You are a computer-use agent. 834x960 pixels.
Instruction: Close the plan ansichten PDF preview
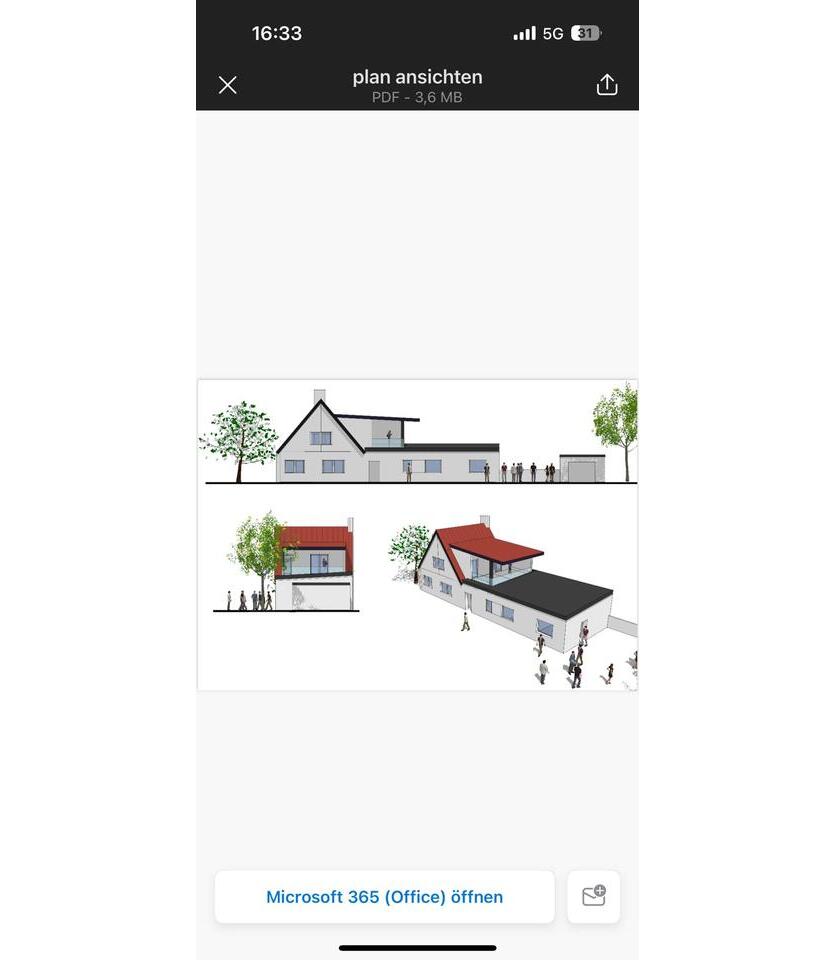(x=228, y=85)
